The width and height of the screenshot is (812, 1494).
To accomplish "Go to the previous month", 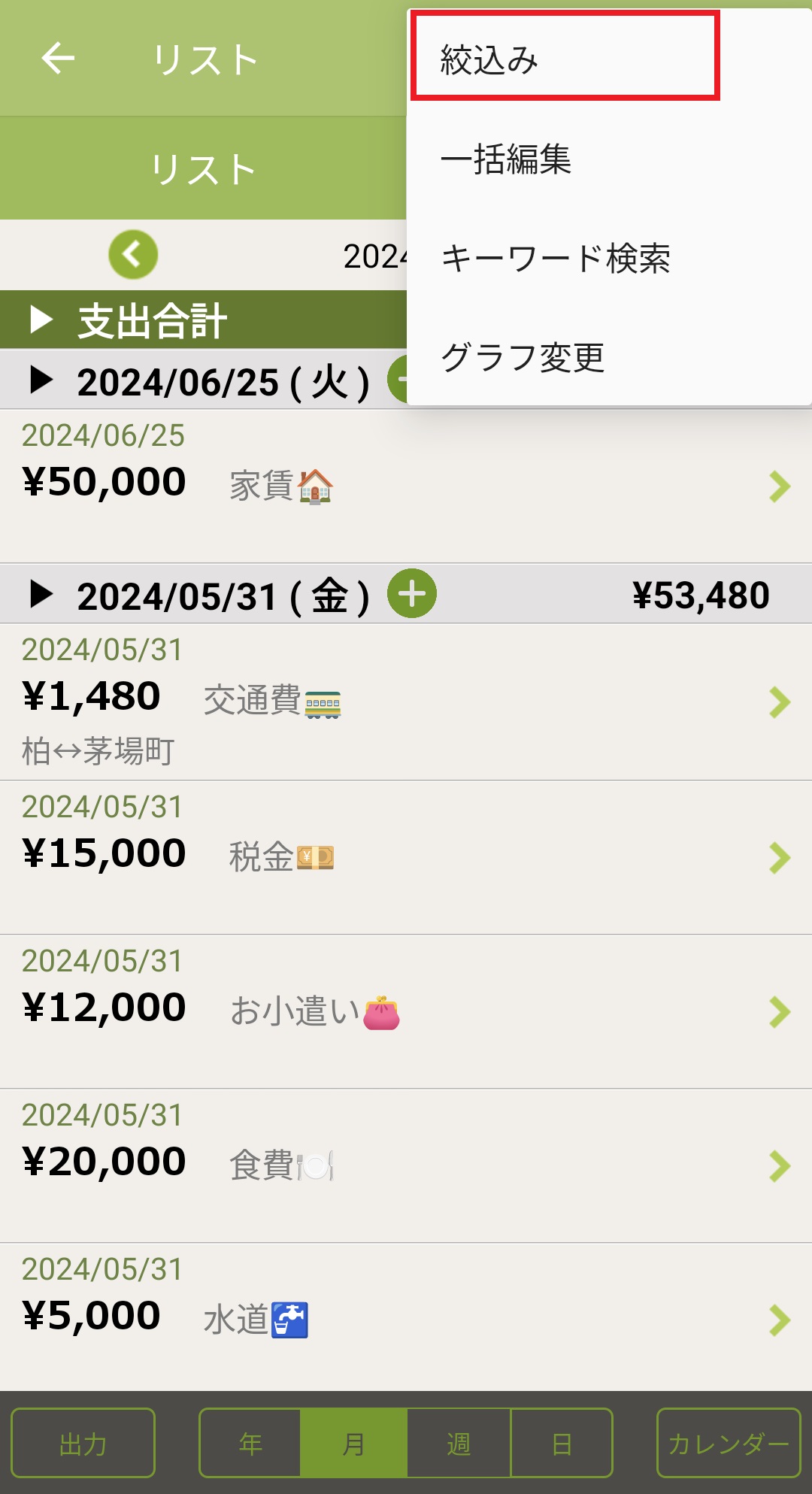I will [133, 254].
